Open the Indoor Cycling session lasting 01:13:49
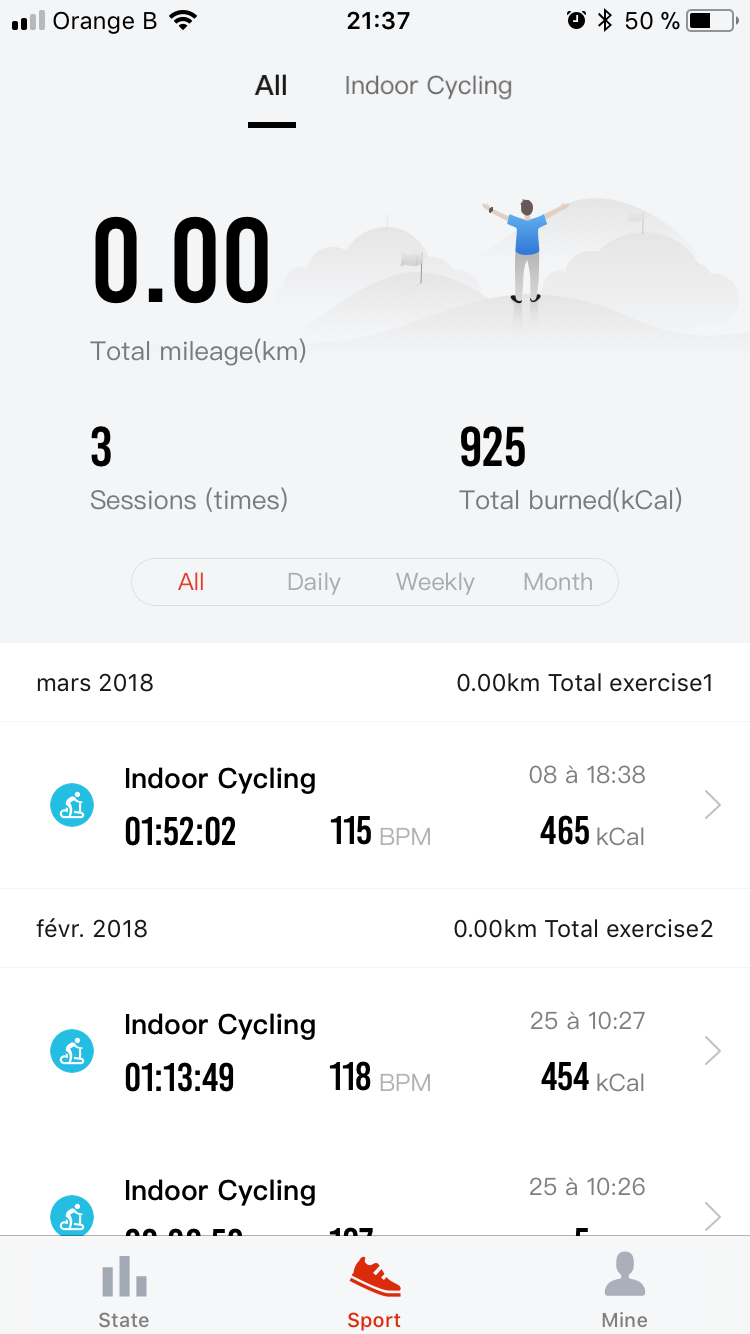This screenshot has width=750, height=1334. point(375,1051)
